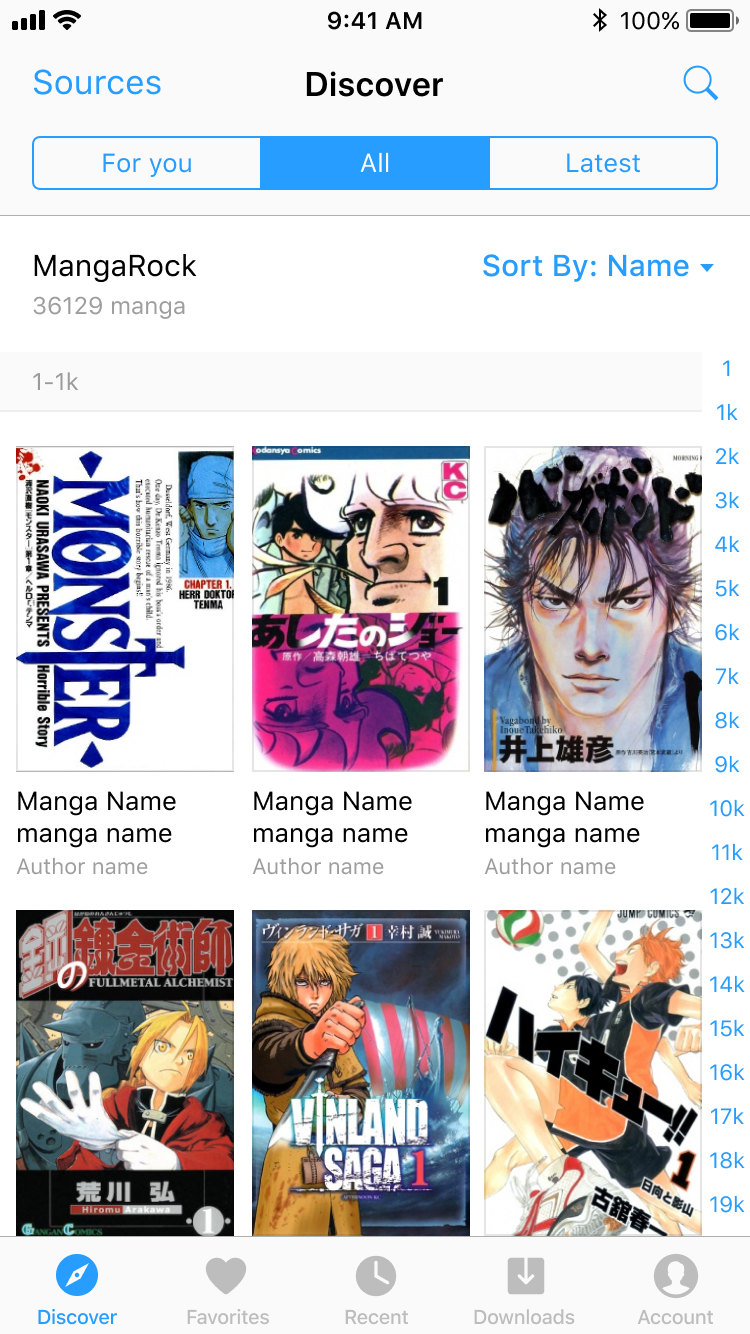Select the Discover tab

(77, 1290)
